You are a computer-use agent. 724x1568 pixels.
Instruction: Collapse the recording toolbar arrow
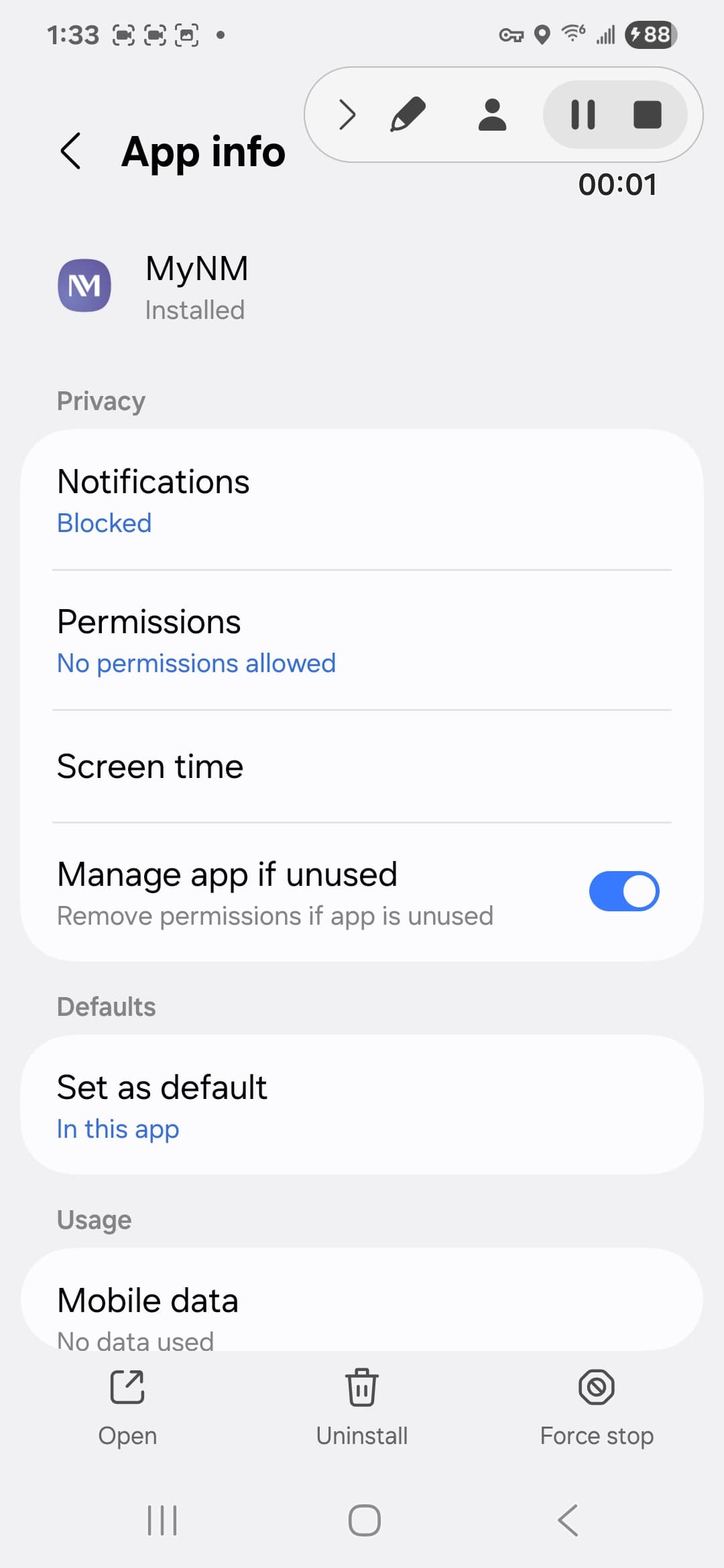coord(347,115)
